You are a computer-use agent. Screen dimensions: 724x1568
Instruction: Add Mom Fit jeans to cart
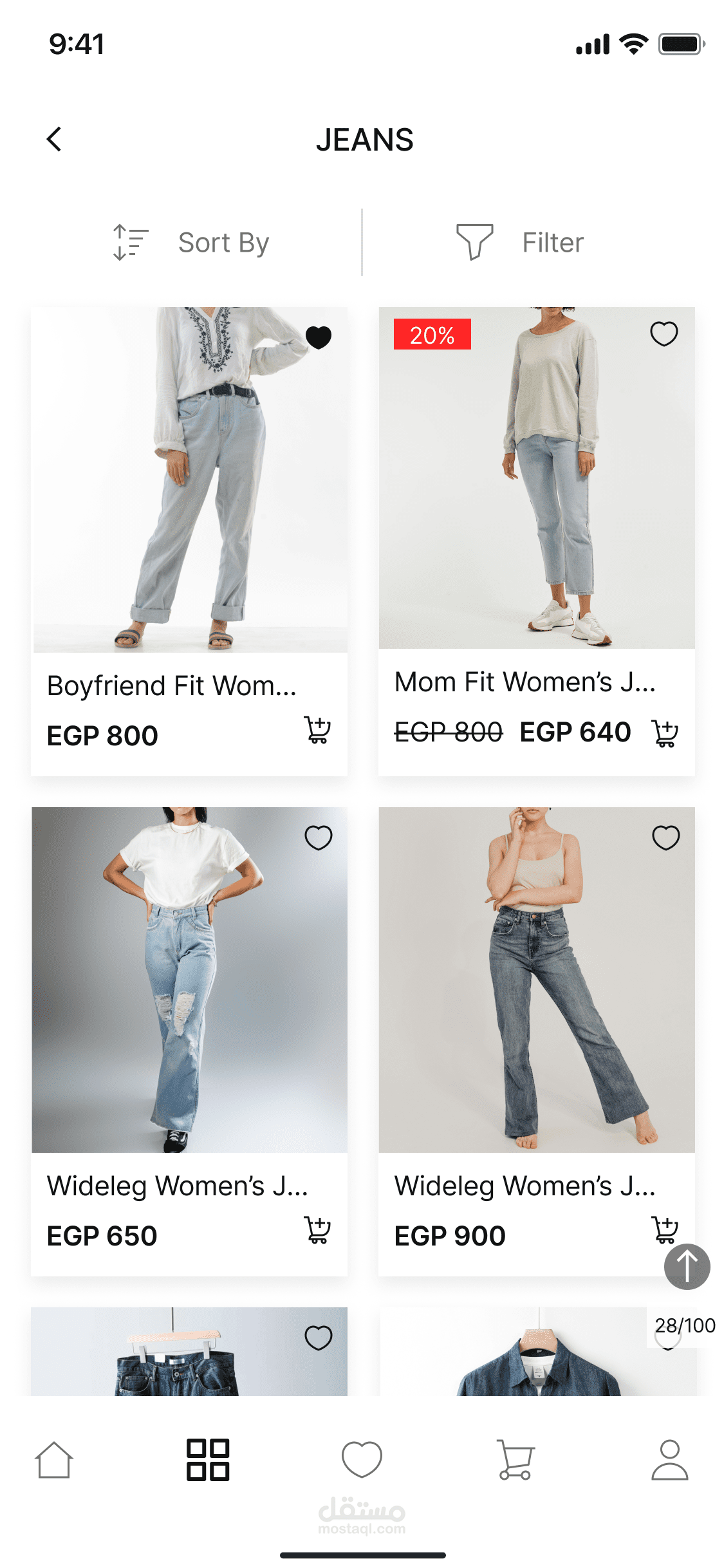(x=665, y=733)
